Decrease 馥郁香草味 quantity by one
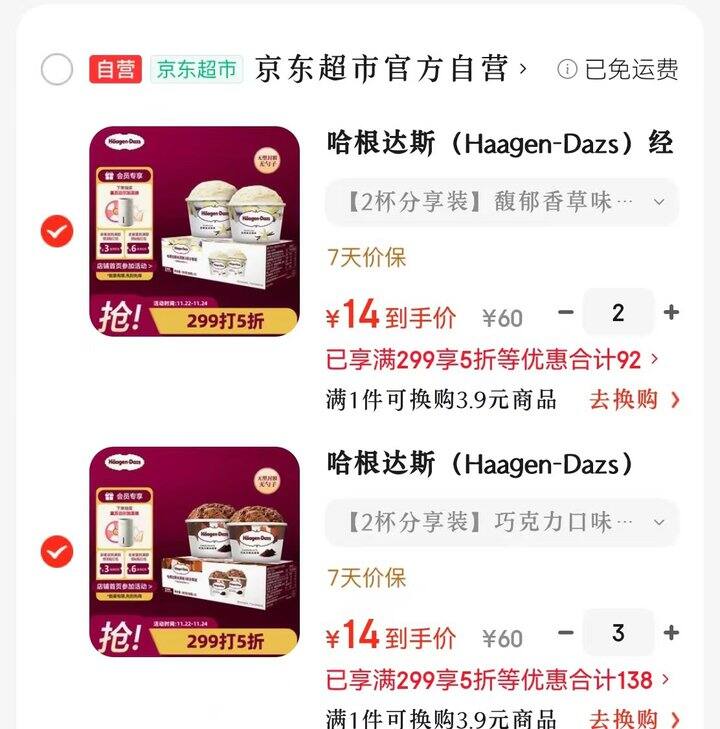 pos(566,313)
